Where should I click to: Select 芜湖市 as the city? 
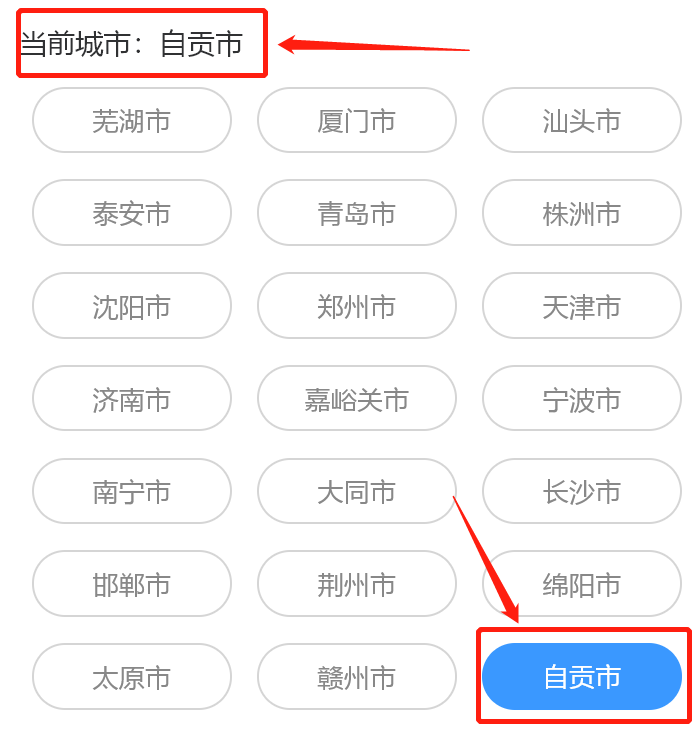coord(132,121)
